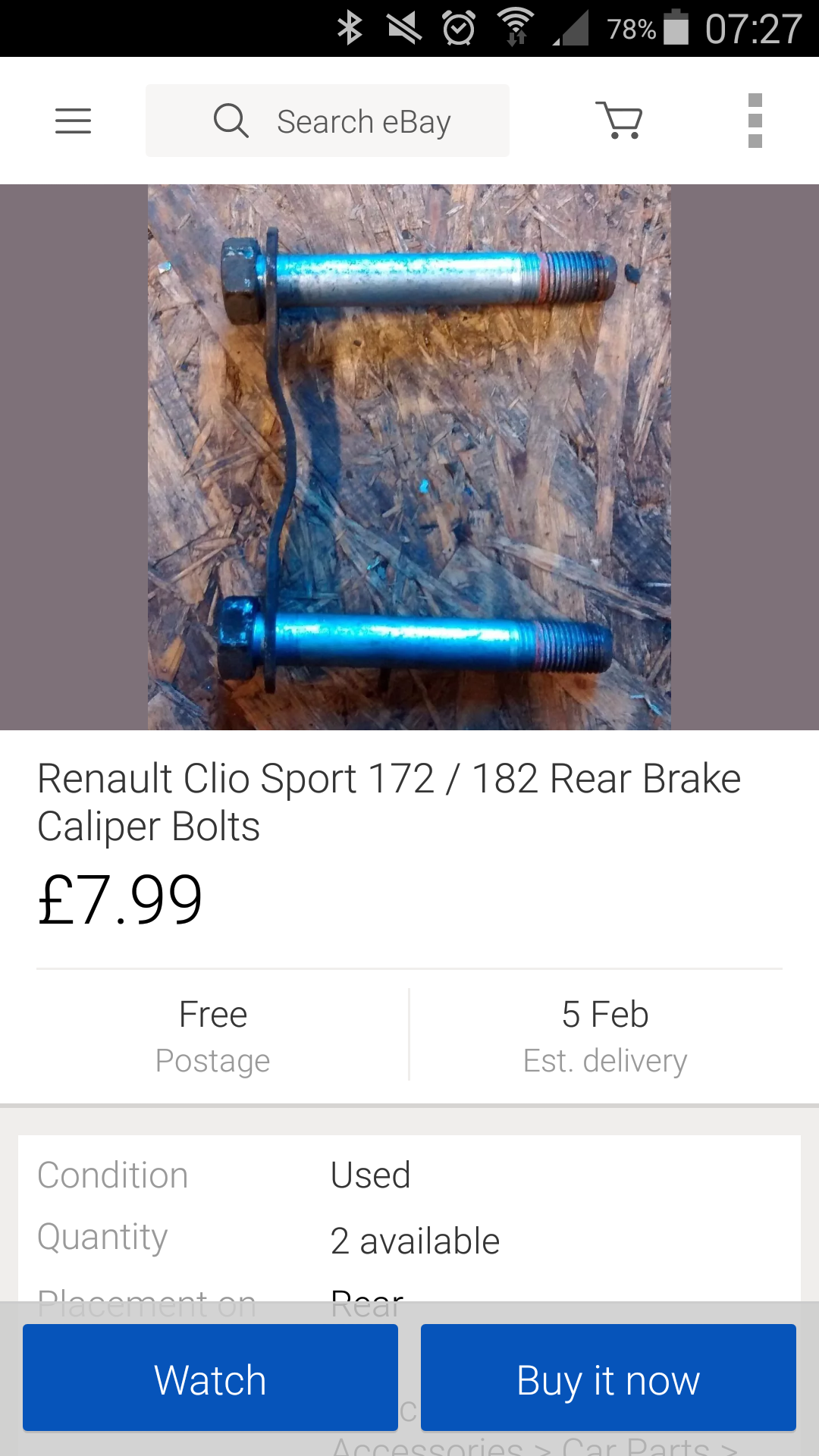Tap the Search eBay field

pos(328,121)
